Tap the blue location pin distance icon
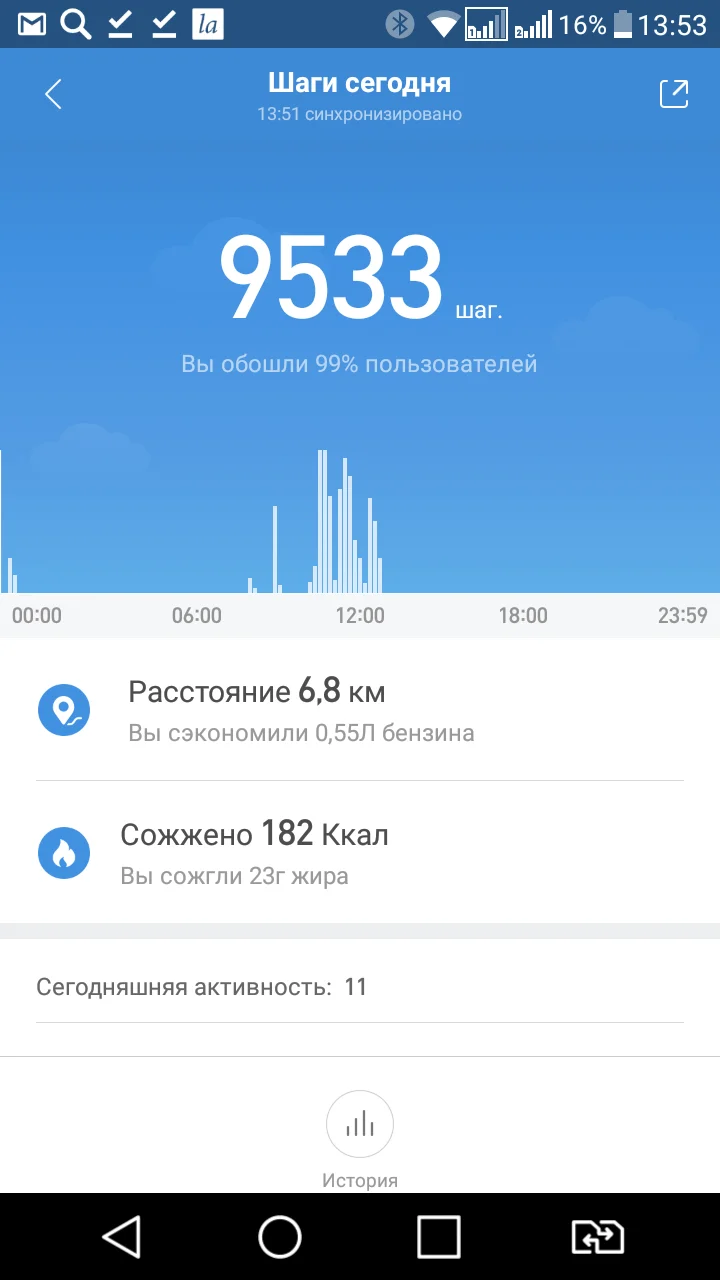 [x=64, y=710]
